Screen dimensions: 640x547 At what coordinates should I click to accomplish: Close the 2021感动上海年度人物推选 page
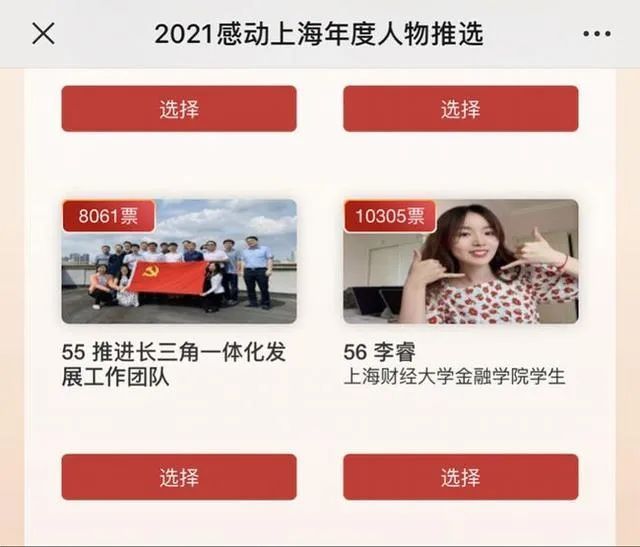[43, 34]
